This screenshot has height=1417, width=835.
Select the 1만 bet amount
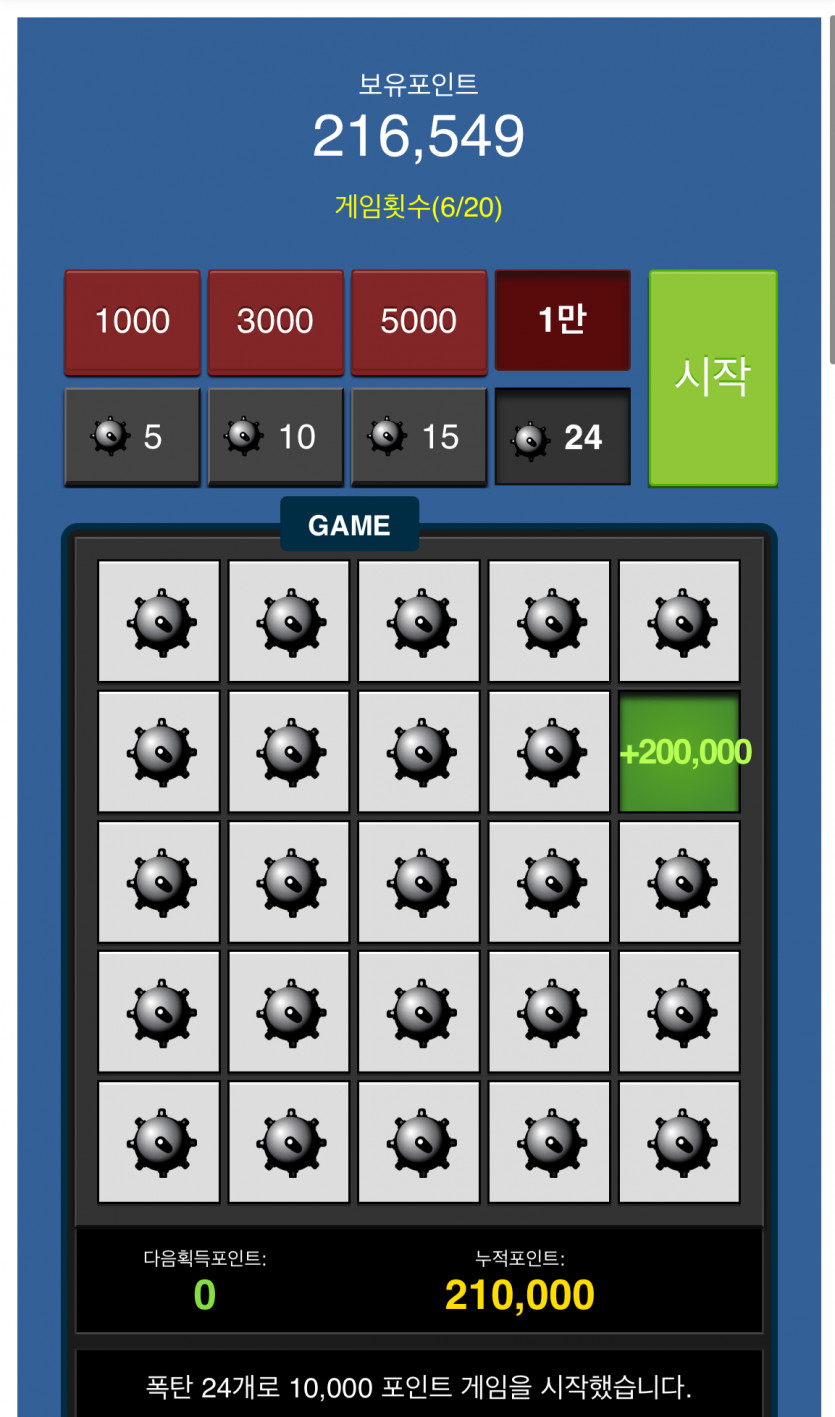[x=562, y=320]
